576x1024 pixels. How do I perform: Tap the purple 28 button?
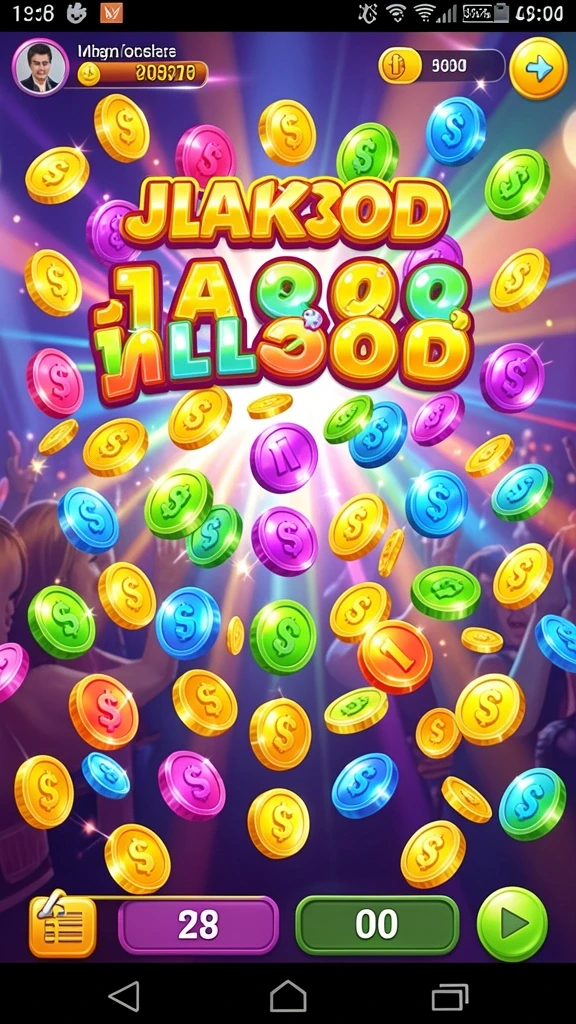pos(198,925)
